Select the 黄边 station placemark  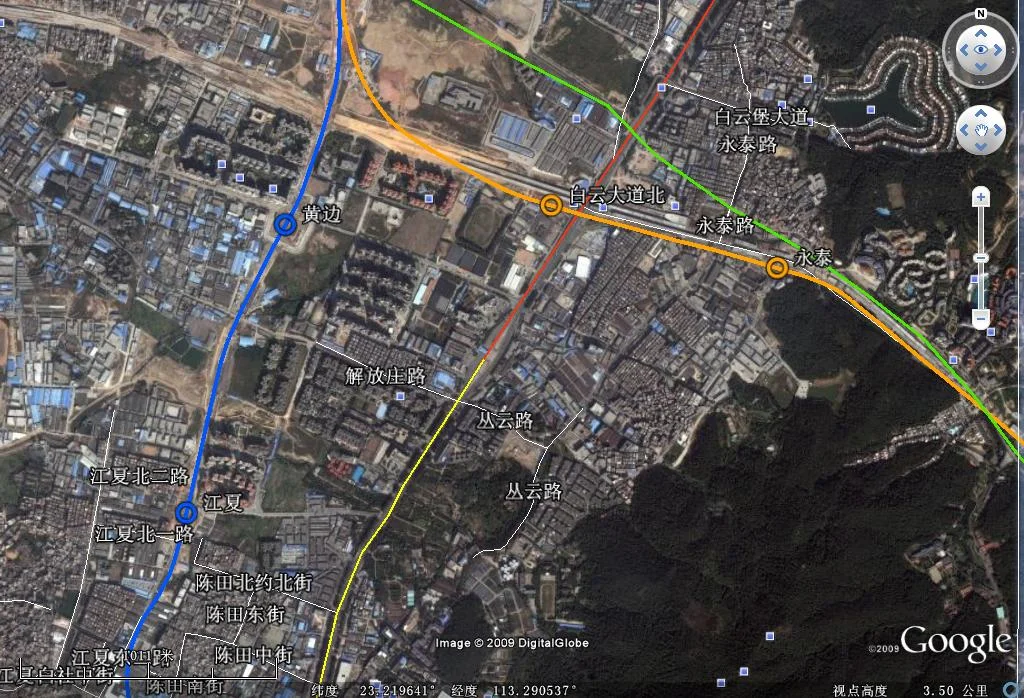286,224
